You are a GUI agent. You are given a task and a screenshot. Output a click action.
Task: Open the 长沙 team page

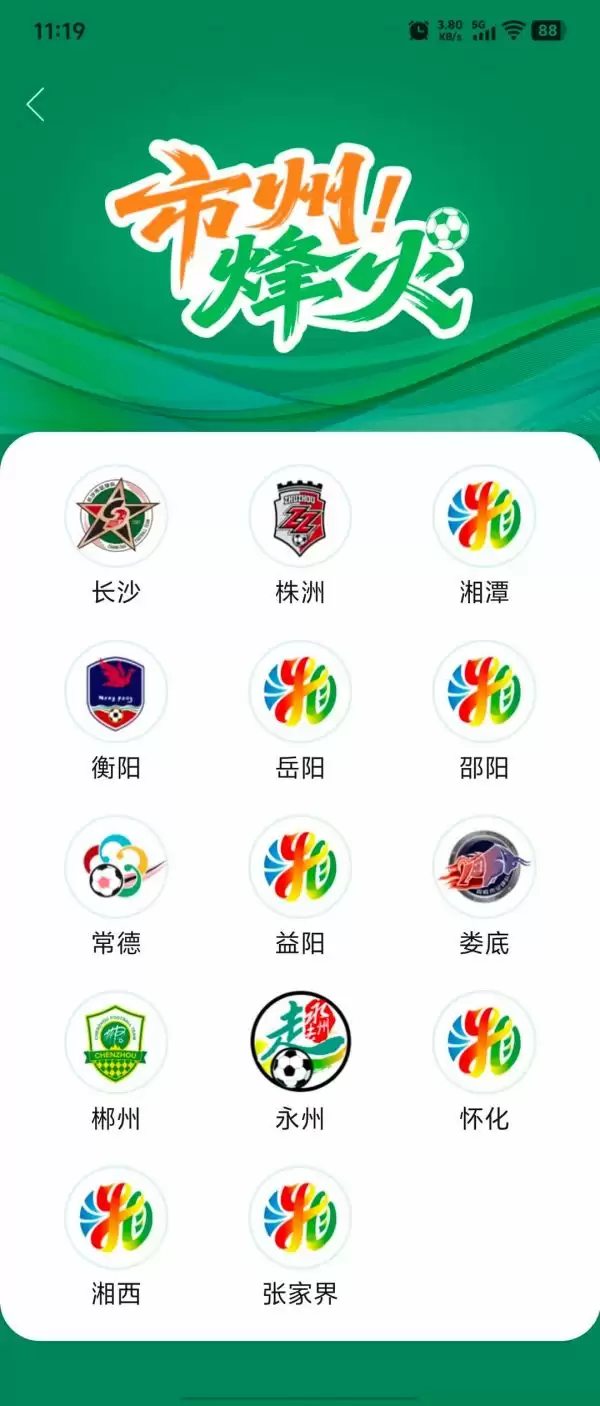[116, 517]
